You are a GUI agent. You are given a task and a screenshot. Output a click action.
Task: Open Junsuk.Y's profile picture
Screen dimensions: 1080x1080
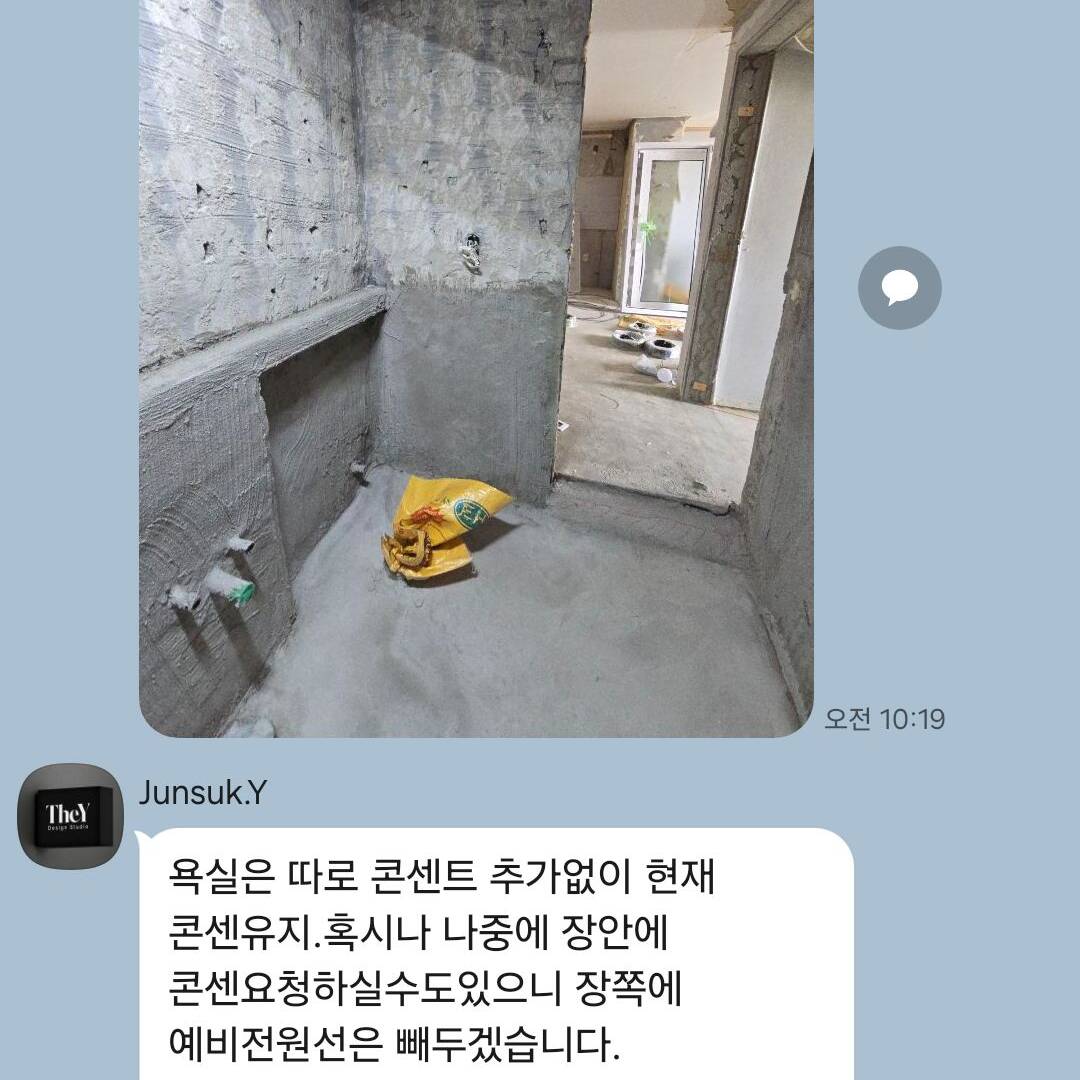pos(70,815)
